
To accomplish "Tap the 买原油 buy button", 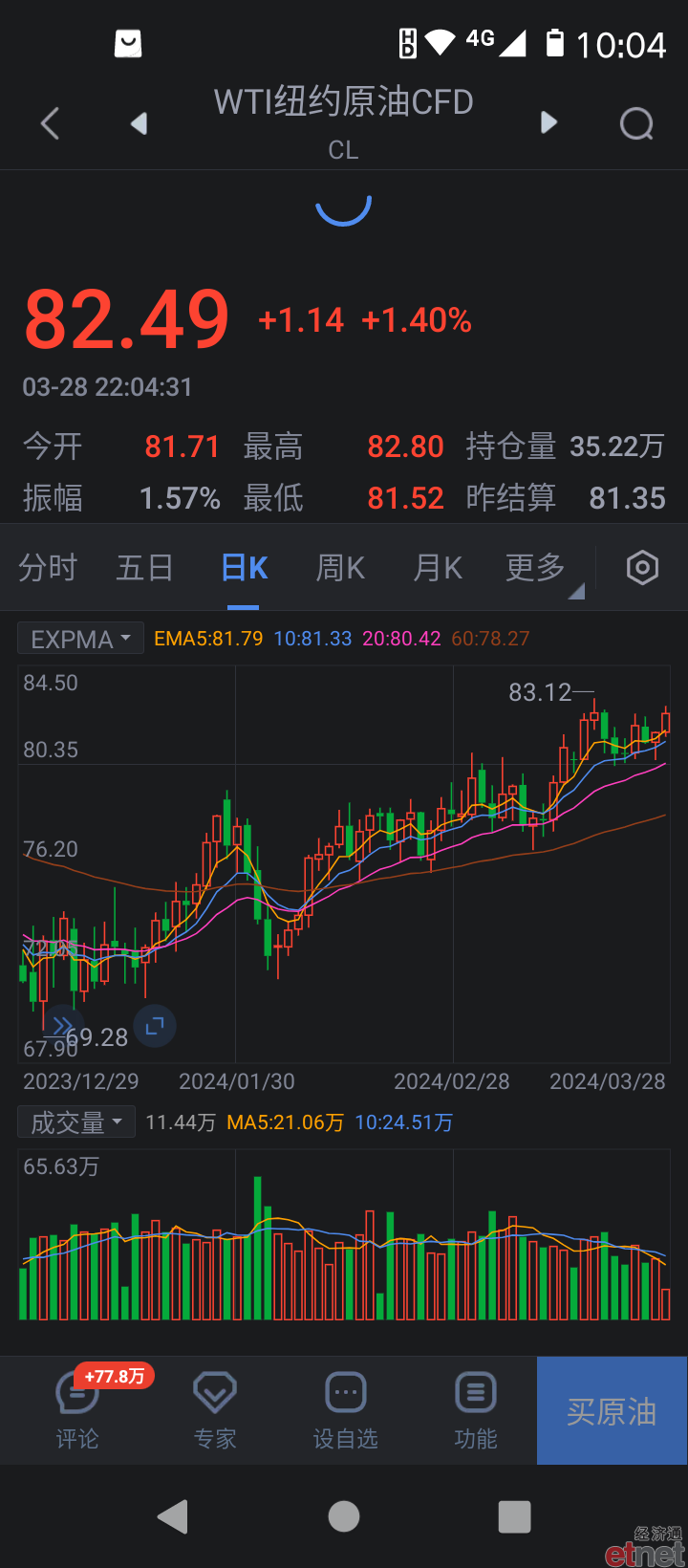I will 612,1411.
